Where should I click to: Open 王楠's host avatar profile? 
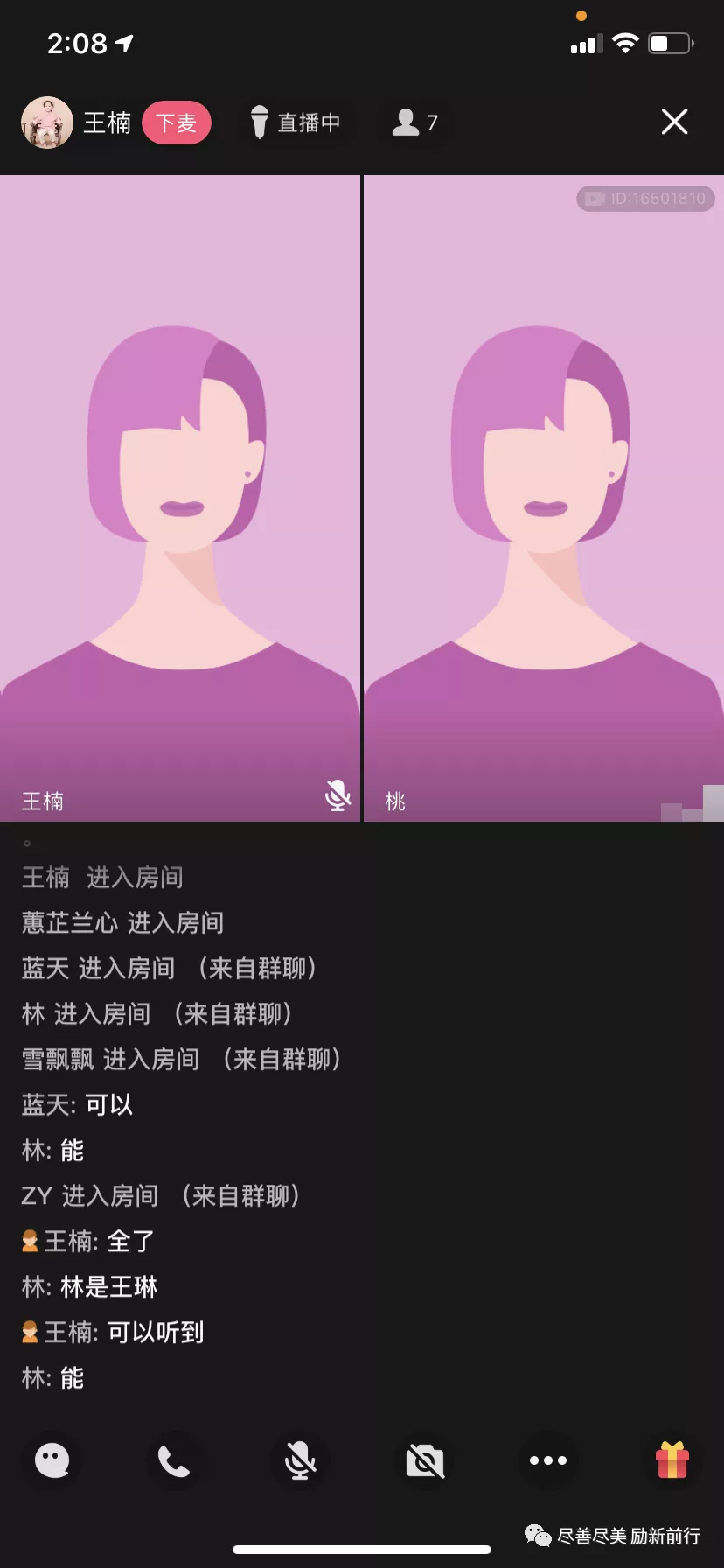[47, 122]
